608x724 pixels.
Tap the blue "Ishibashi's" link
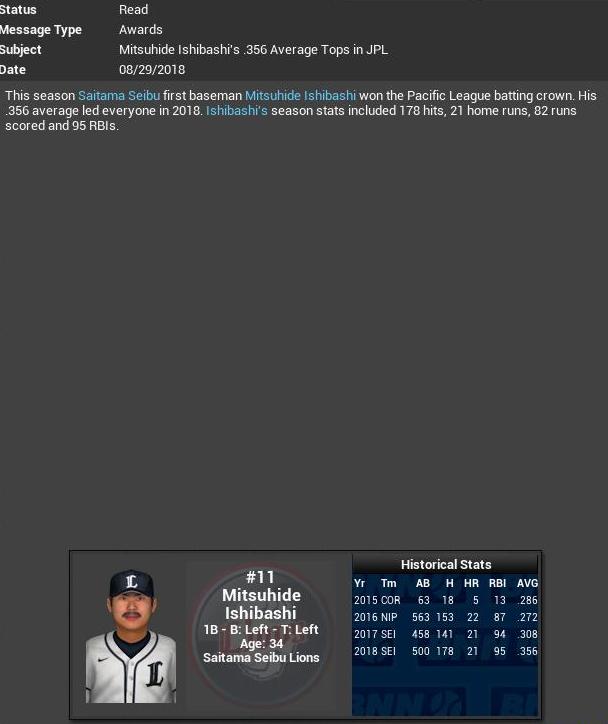[x=237, y=111]
